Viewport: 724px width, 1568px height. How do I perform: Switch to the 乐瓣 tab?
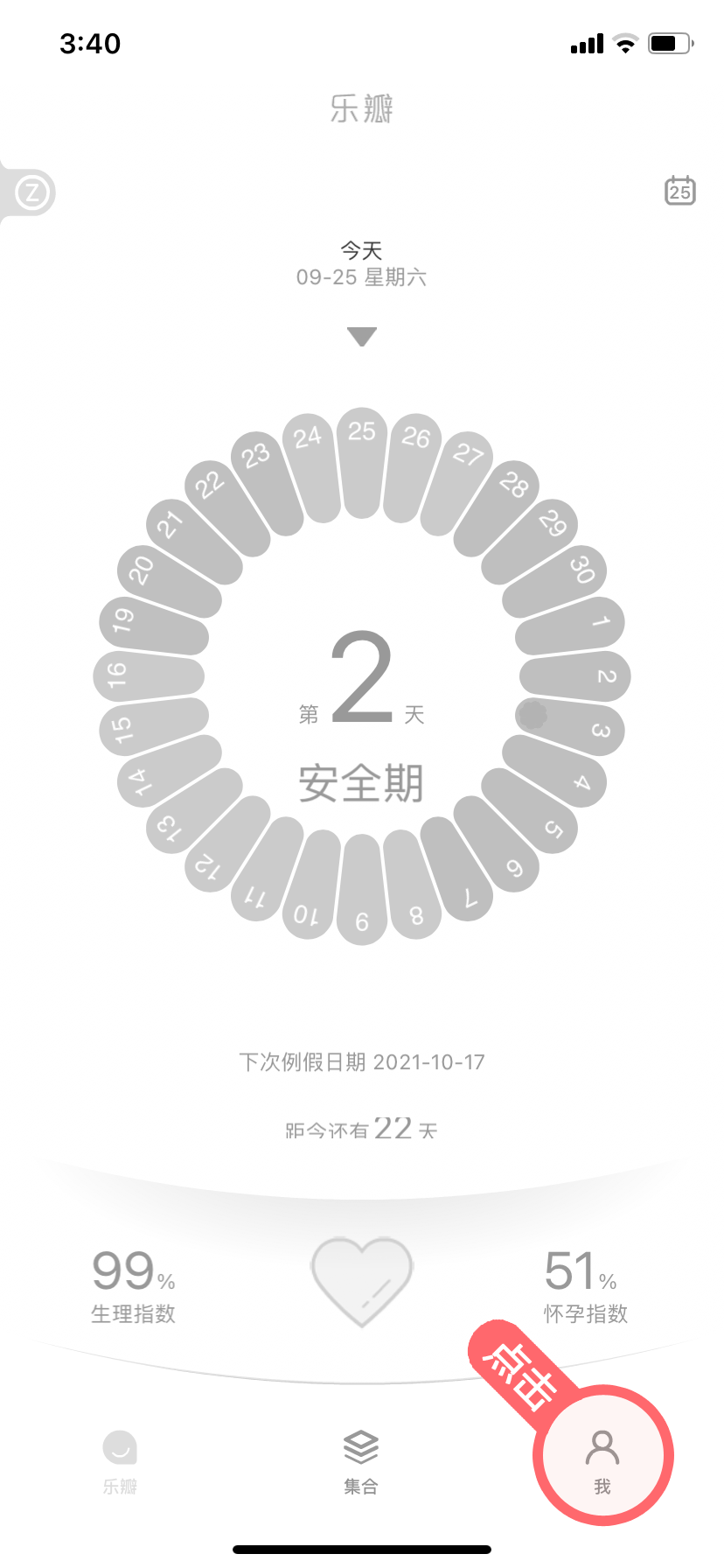click(x=120, y=1459)
